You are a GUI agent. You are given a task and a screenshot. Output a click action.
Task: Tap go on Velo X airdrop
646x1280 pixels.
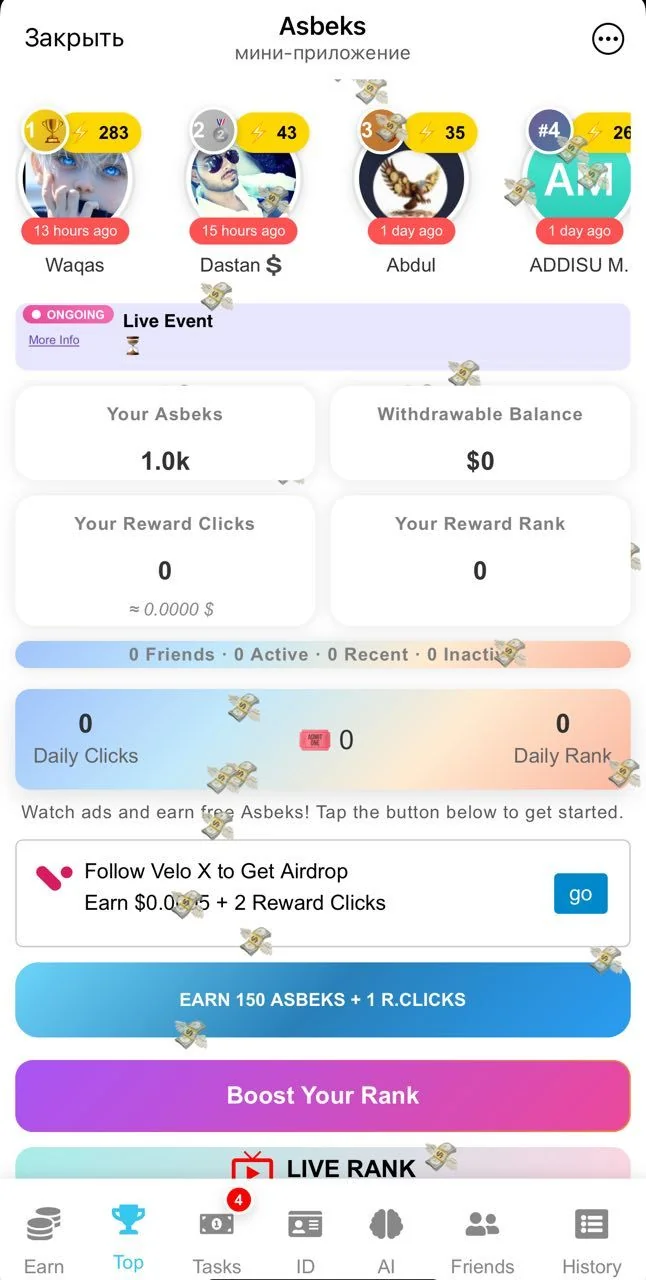pyautogui.click(x=581, y=894)
